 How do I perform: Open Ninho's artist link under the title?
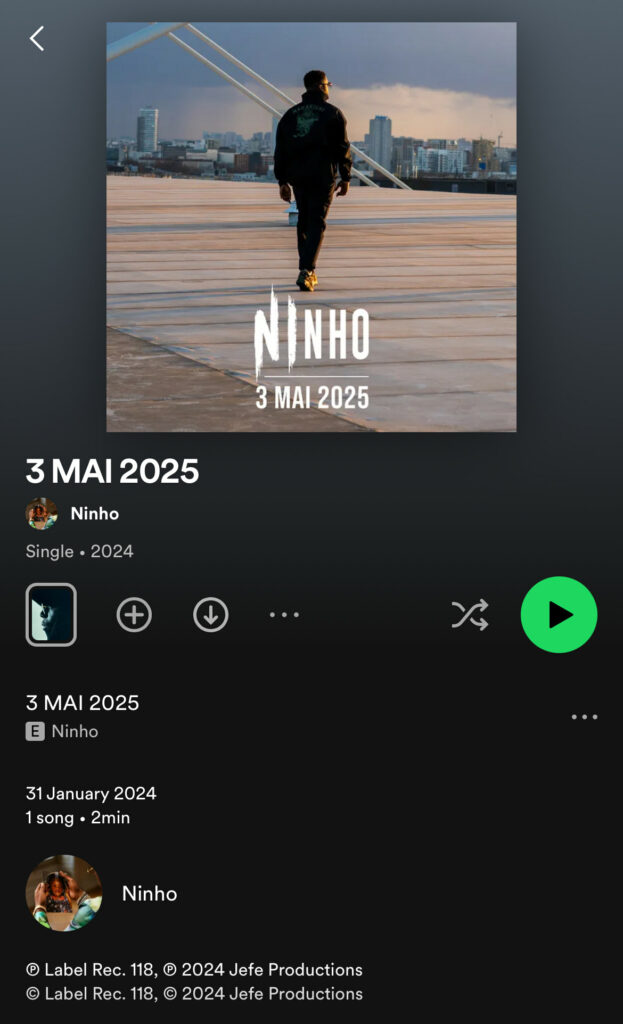coord(94,514)
